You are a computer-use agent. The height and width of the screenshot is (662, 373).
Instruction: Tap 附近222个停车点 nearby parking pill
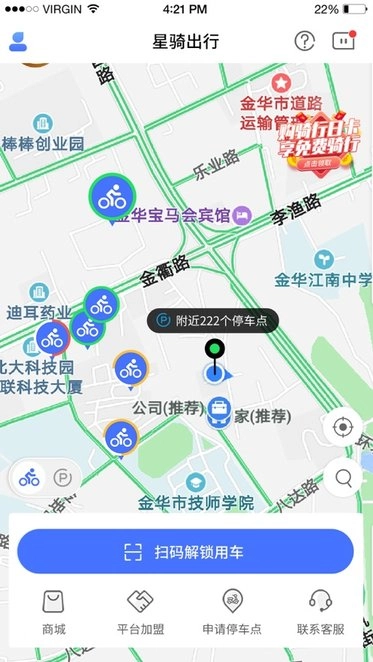[x=213, y=321]
